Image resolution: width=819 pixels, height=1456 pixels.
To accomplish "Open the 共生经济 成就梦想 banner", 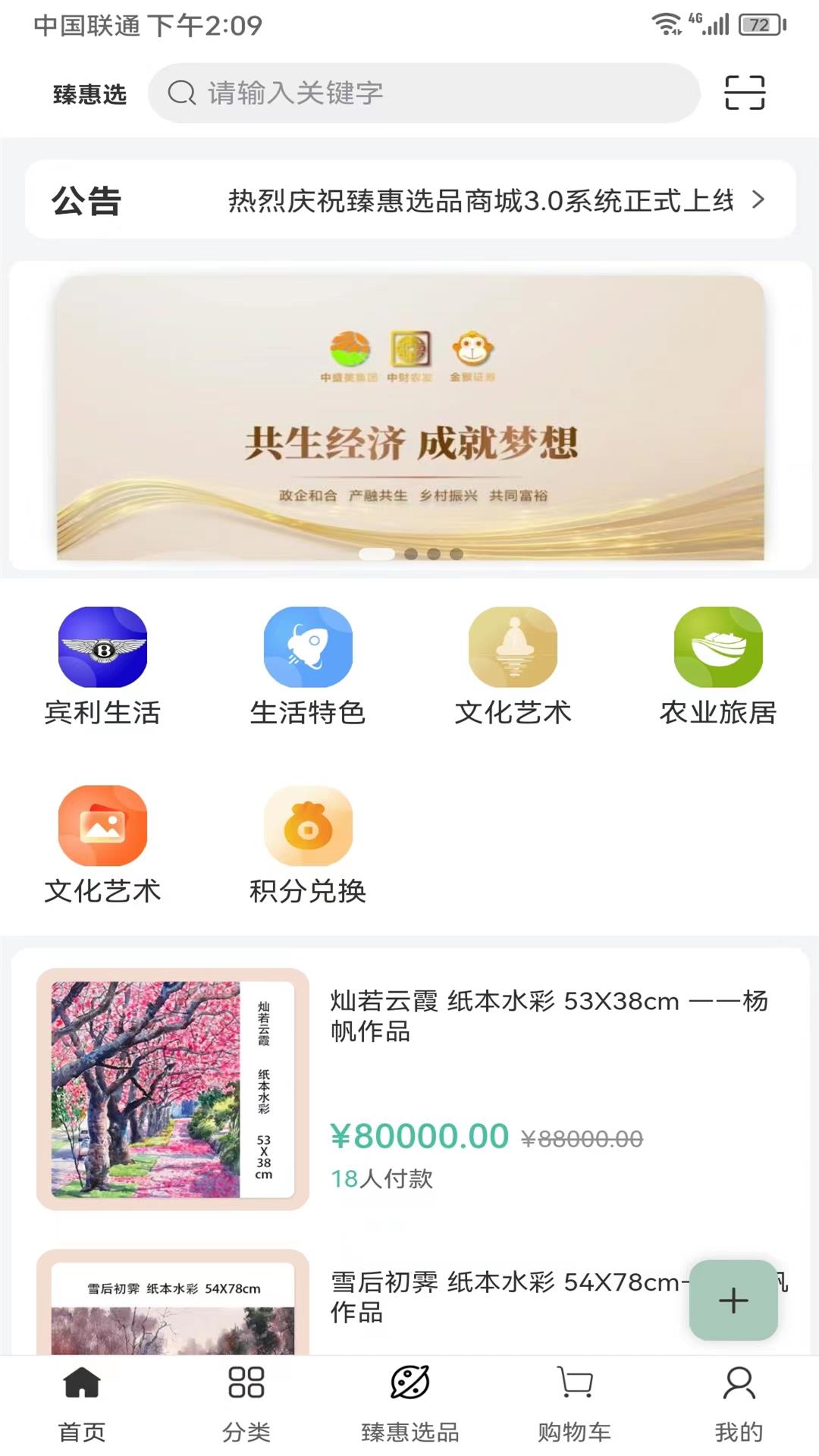I will tap(410, 417).
